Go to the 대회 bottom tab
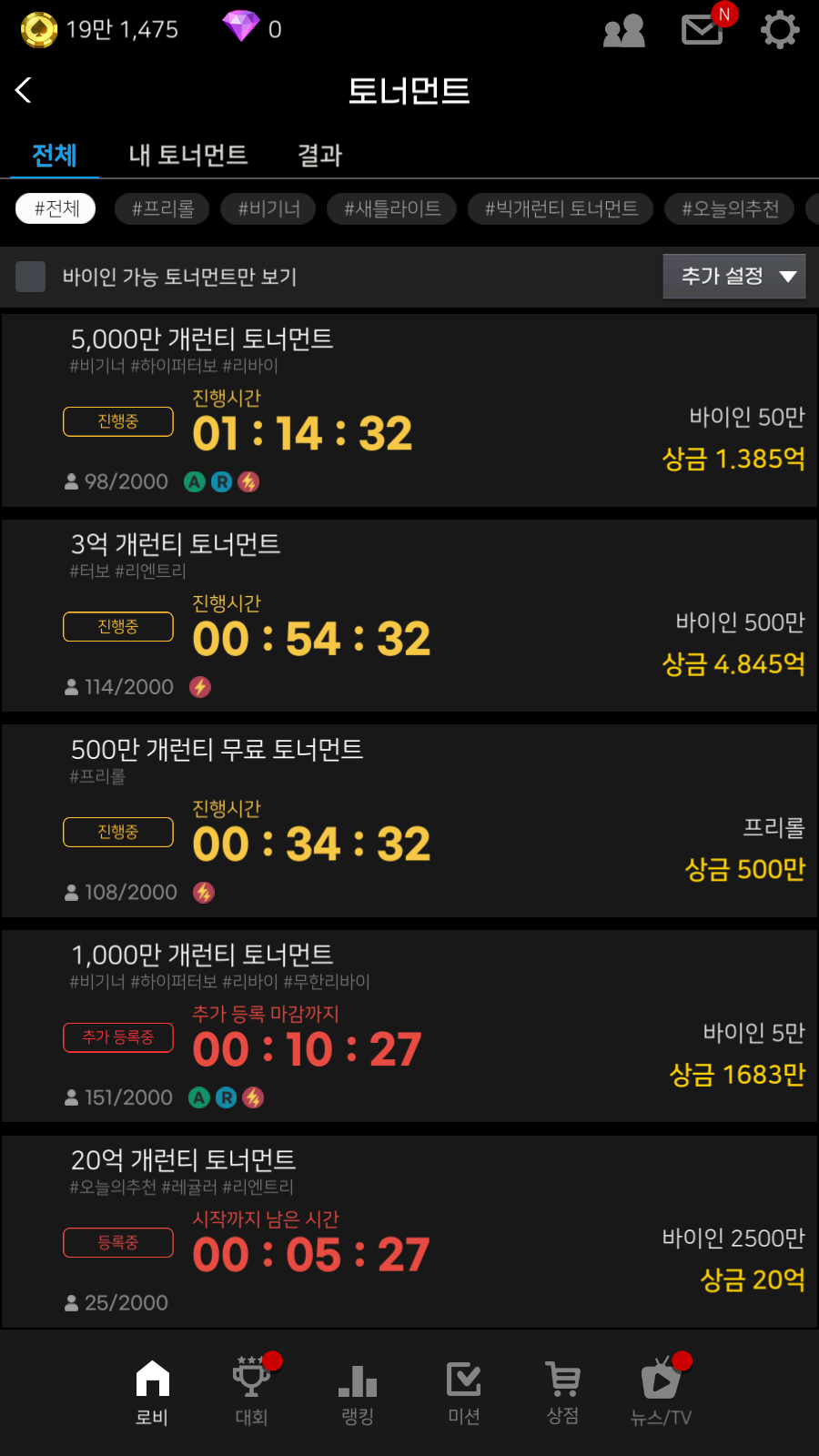Image resolution: width=819 pixels, height=1456 pixels. (251, 1392)
